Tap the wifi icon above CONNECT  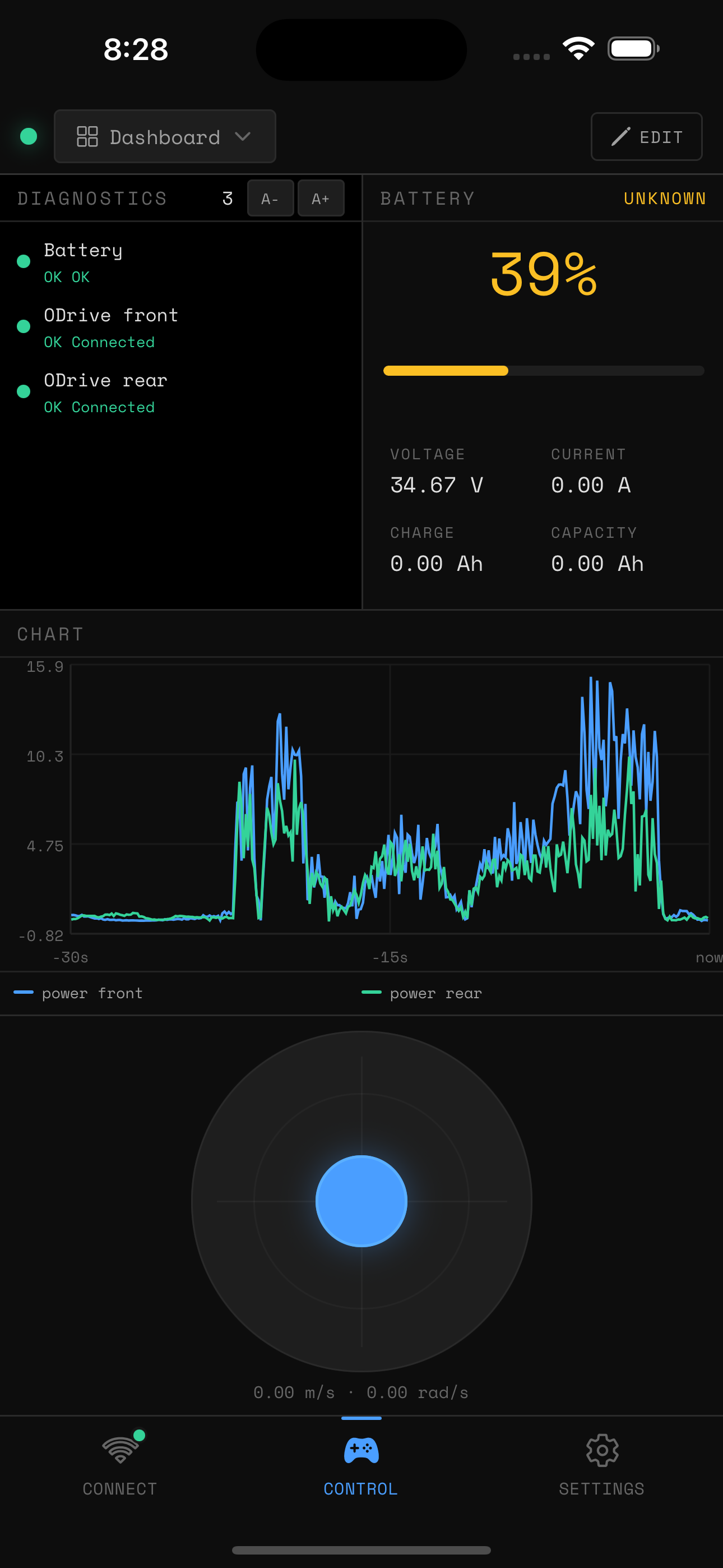120,1451
